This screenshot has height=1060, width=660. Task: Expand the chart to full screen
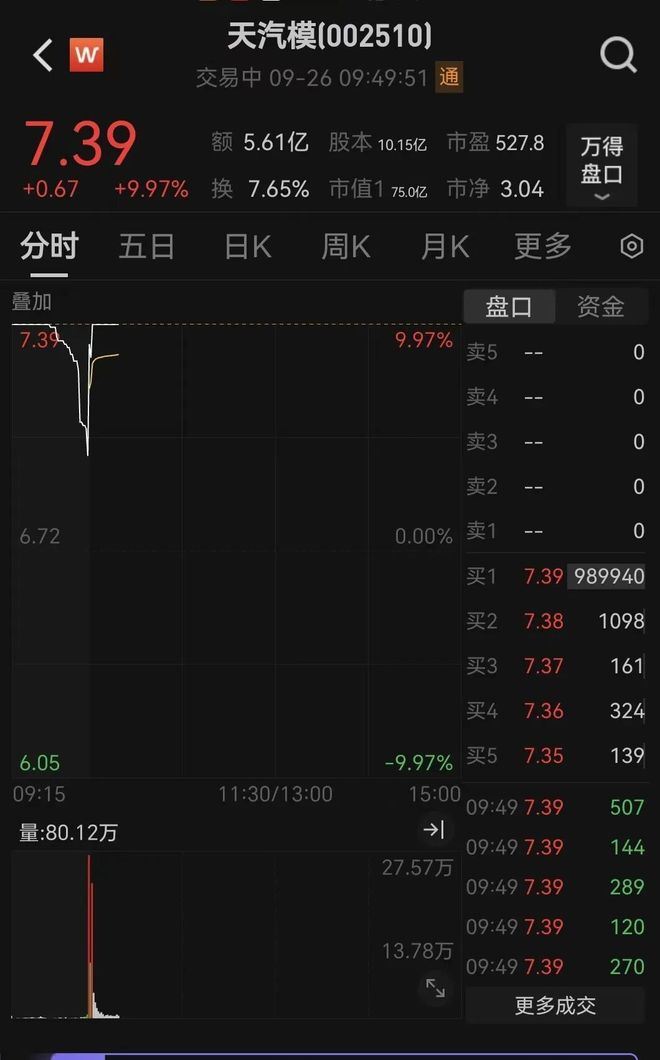(x=435, y=988)
